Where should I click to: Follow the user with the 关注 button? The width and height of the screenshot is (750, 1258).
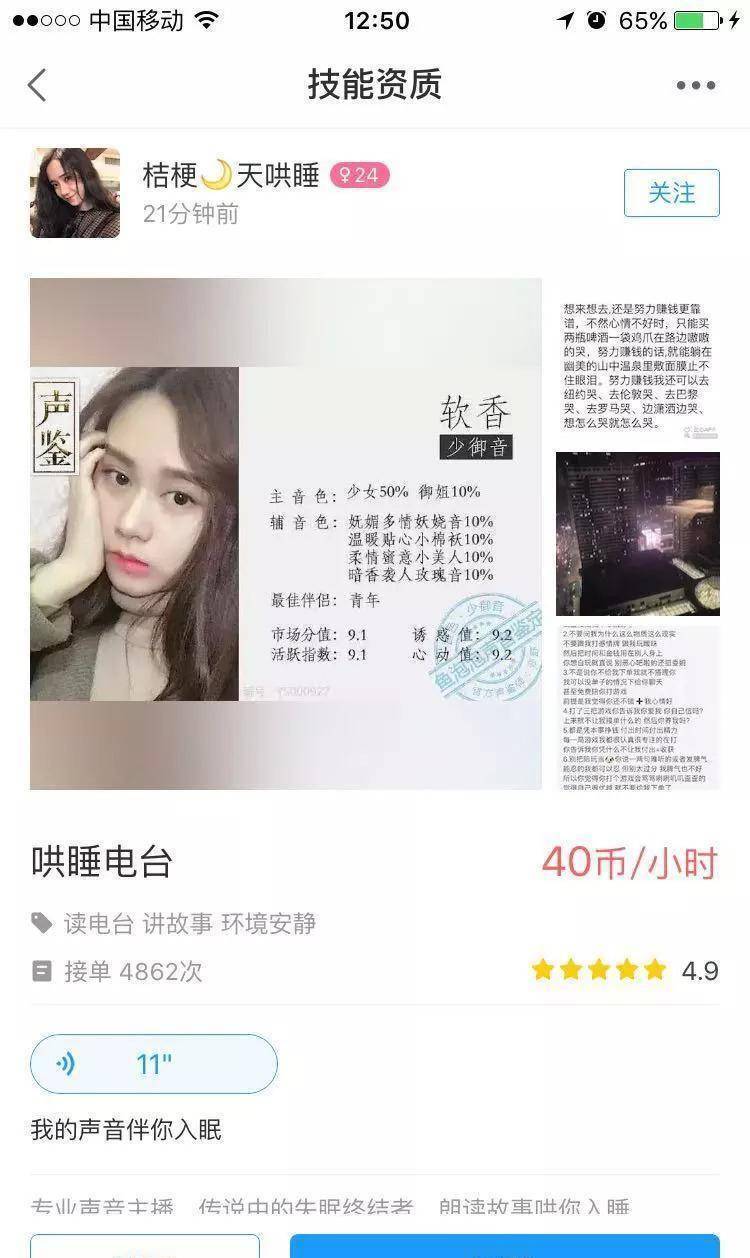click(671, 193)
